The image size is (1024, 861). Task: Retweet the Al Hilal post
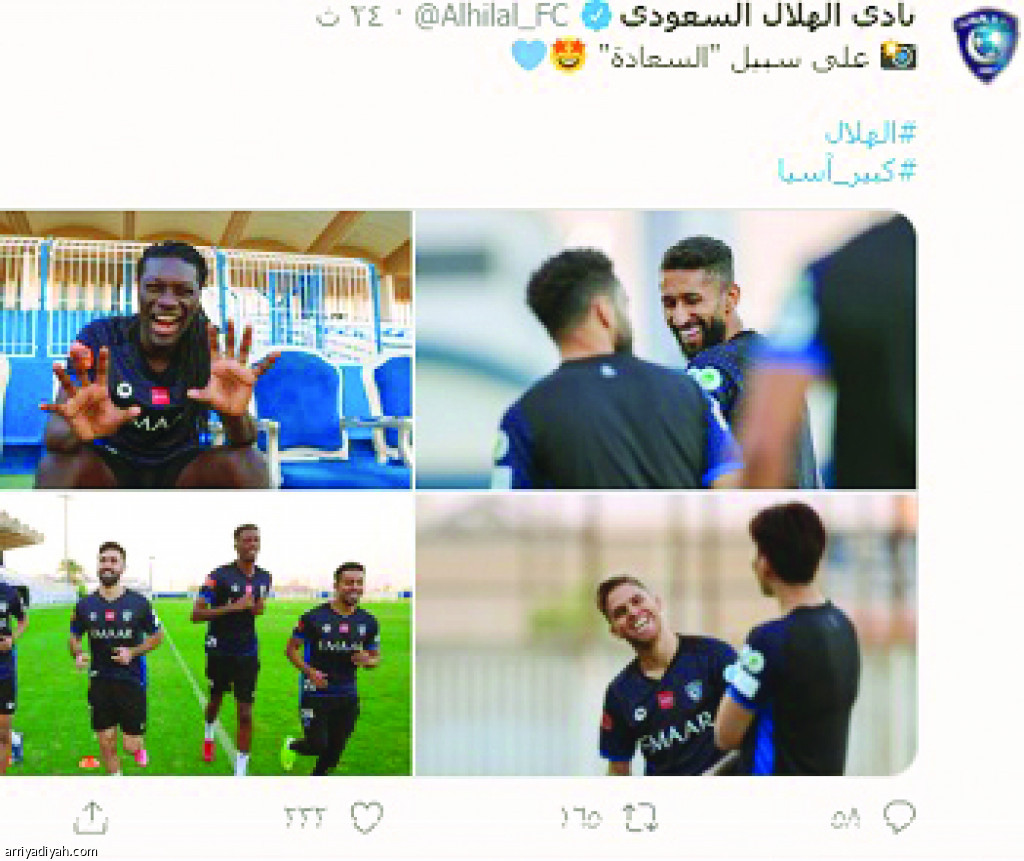tap(640, 818)
